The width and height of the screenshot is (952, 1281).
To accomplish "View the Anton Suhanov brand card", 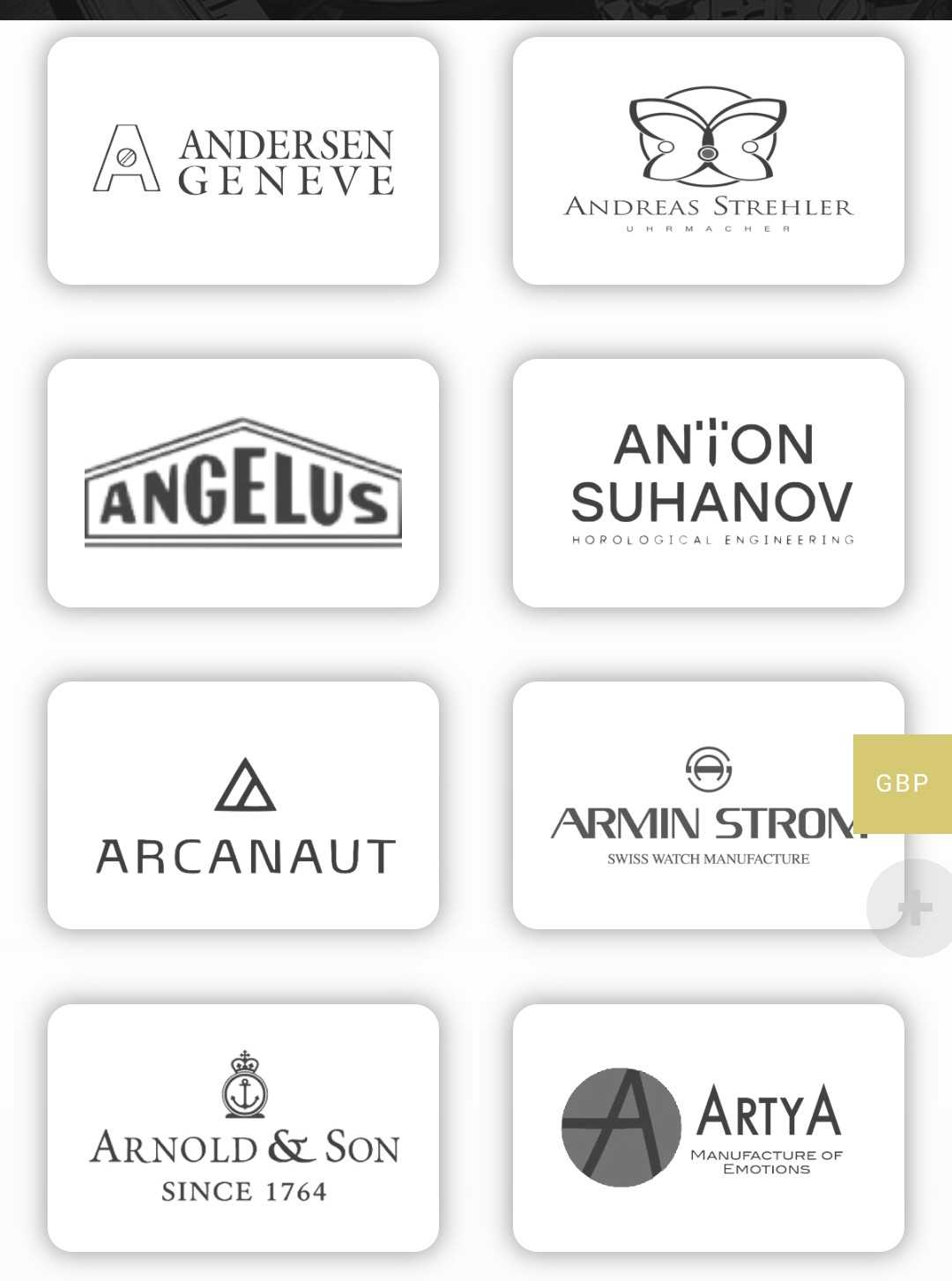I will (x=708, y=483).
